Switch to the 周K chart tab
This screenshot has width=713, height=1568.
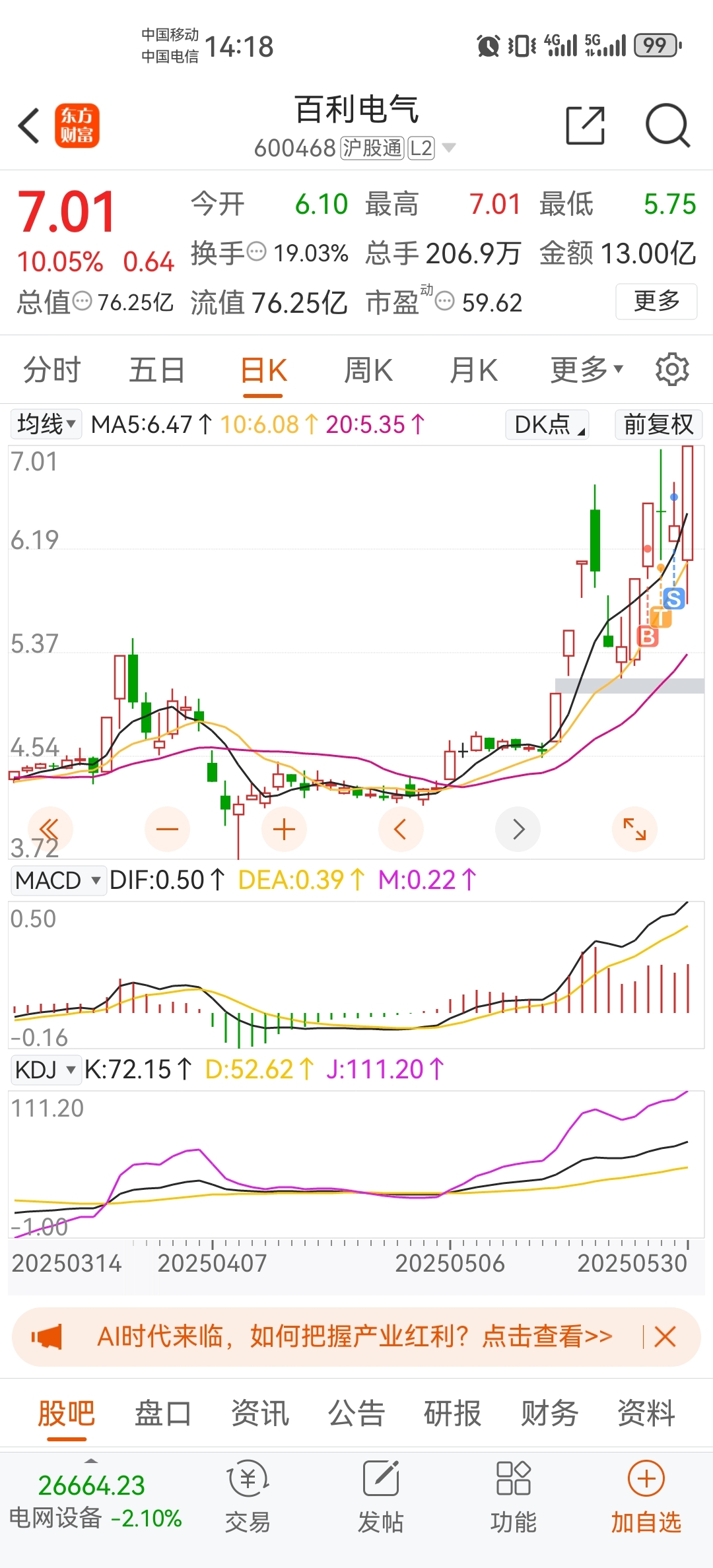(x=368, y=370)
